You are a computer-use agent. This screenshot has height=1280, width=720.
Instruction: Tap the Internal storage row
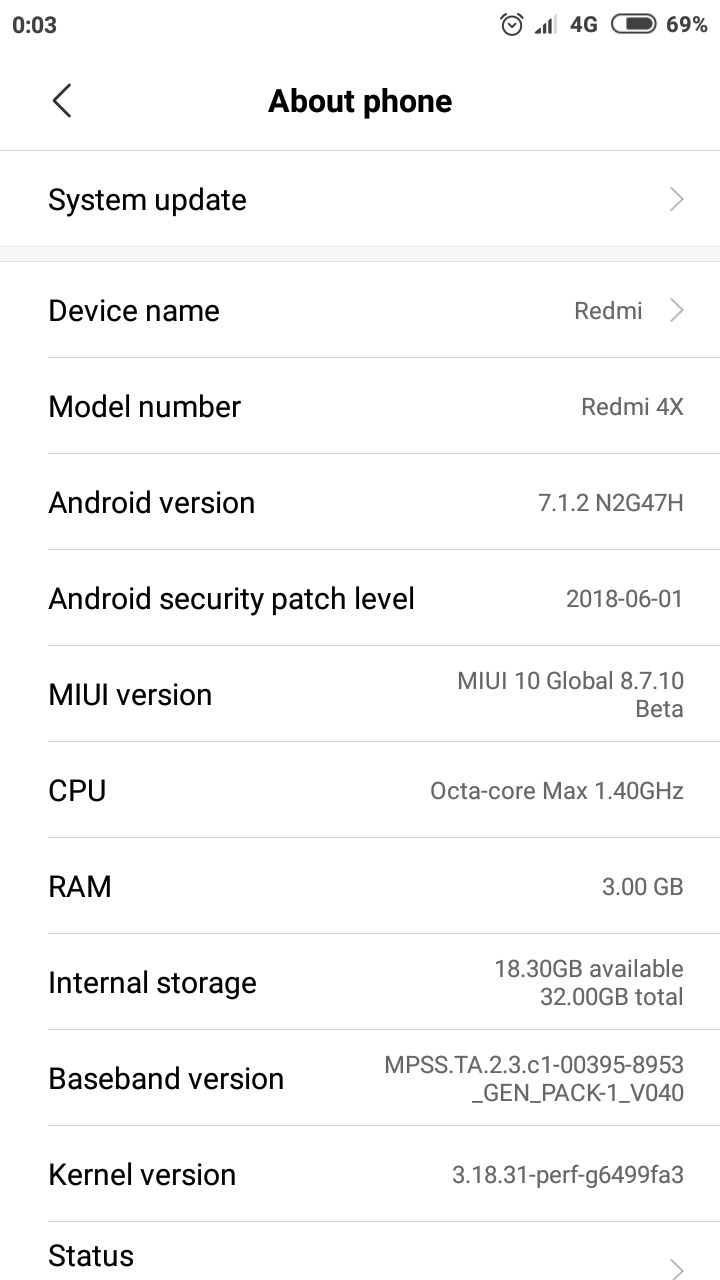(x=360, y=983)
